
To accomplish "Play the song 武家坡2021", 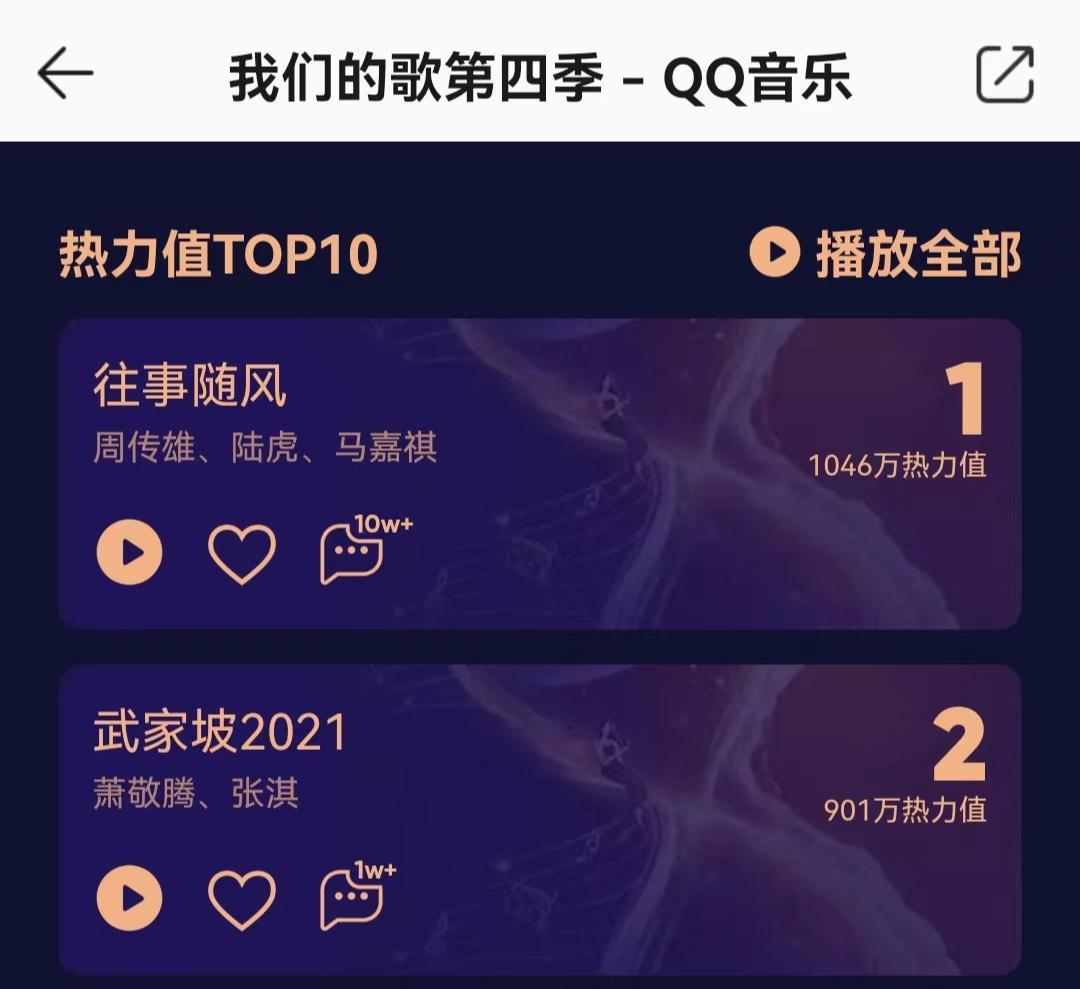I will click(129, 898).
